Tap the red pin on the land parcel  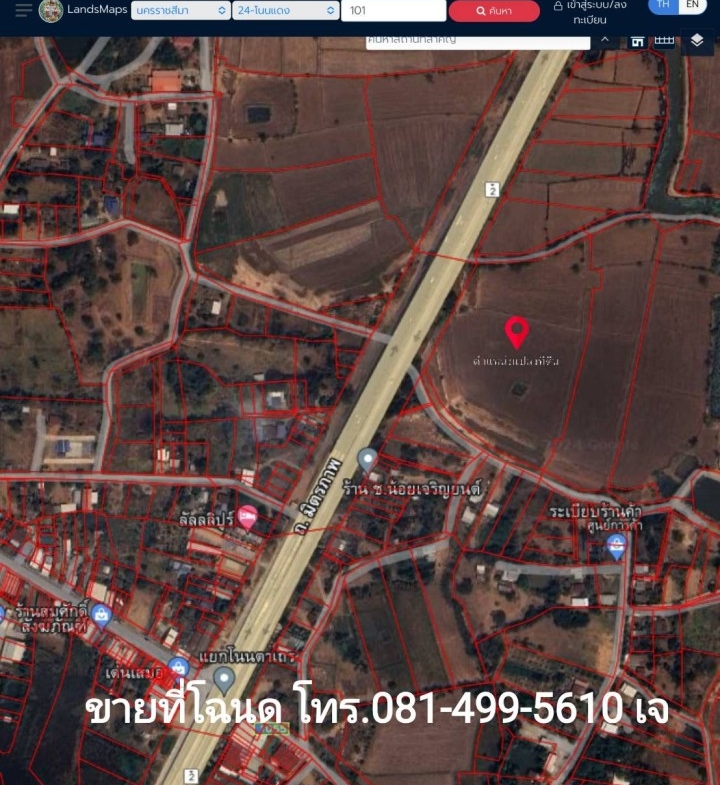click(516, 331)
